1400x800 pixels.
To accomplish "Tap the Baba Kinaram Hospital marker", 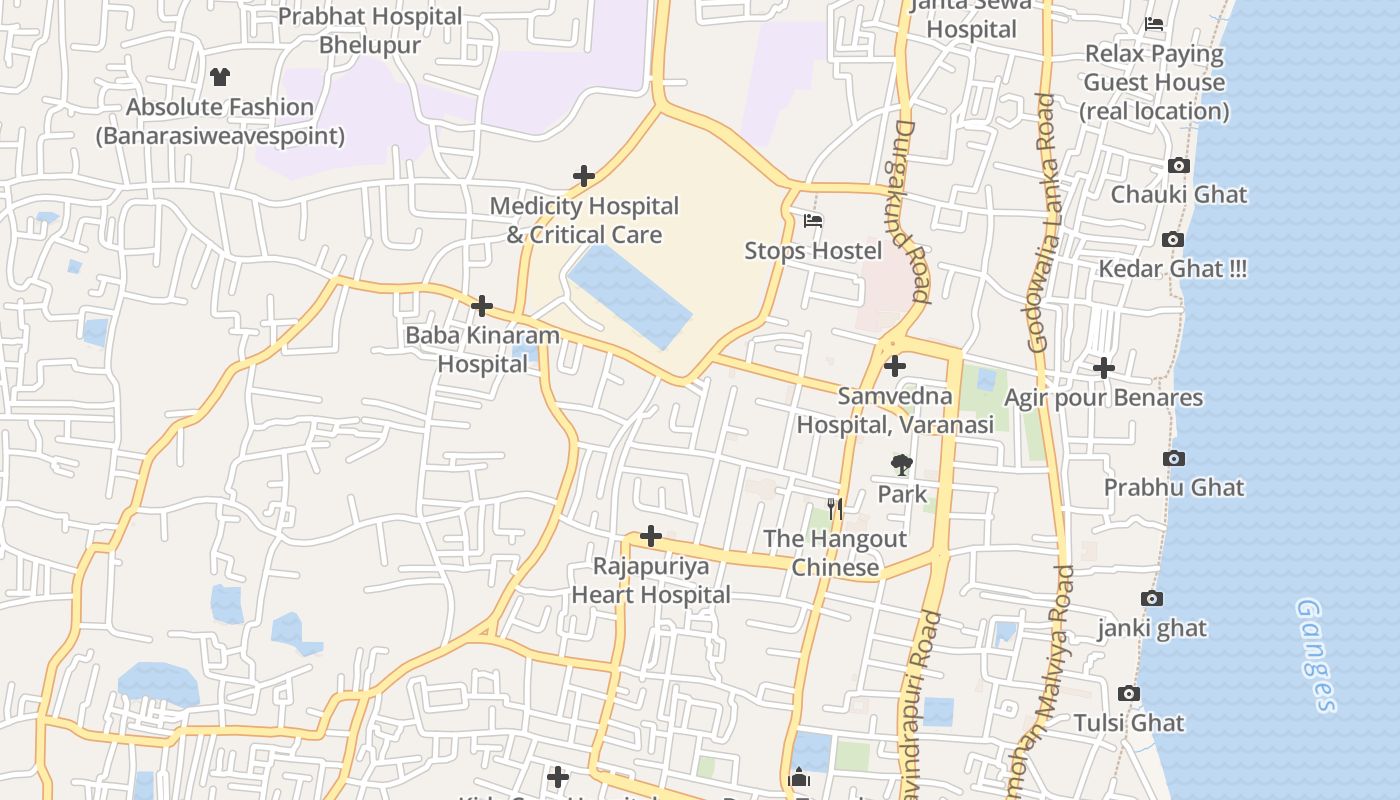I will (x=482, y=306).
